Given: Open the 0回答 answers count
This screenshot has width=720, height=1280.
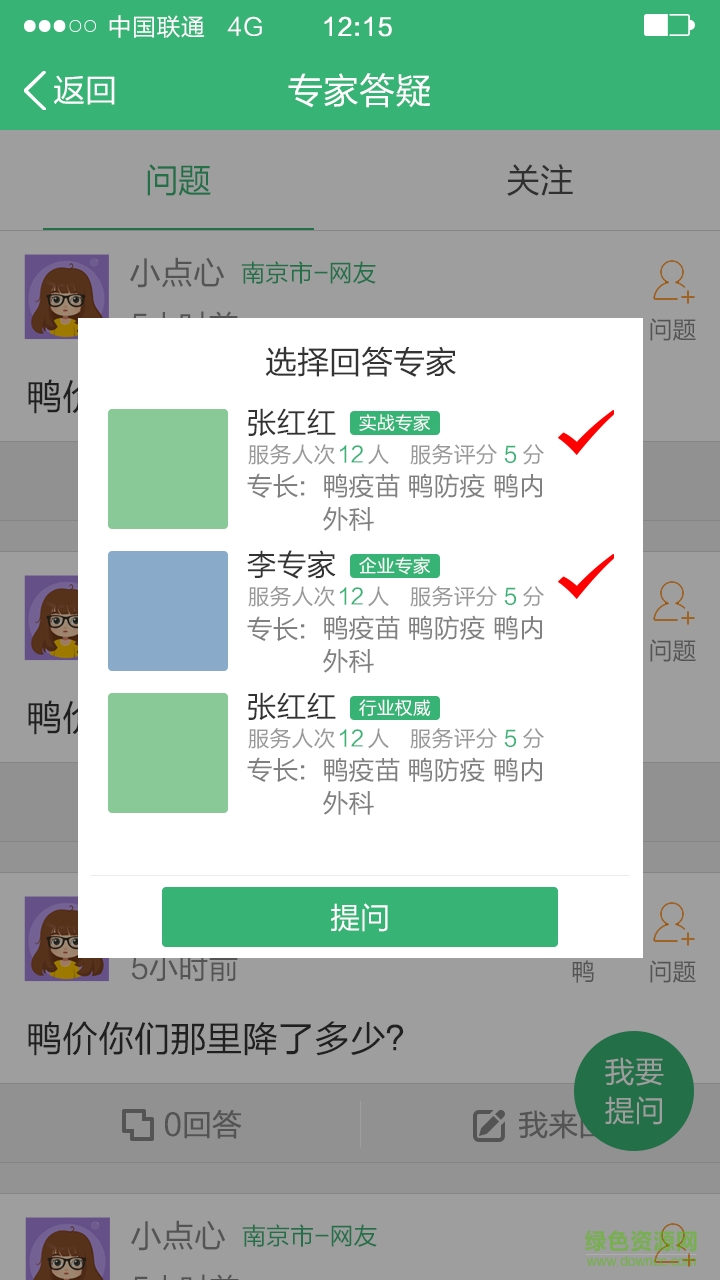Looking at the screenshot, I should click(x=182, y=1125).
